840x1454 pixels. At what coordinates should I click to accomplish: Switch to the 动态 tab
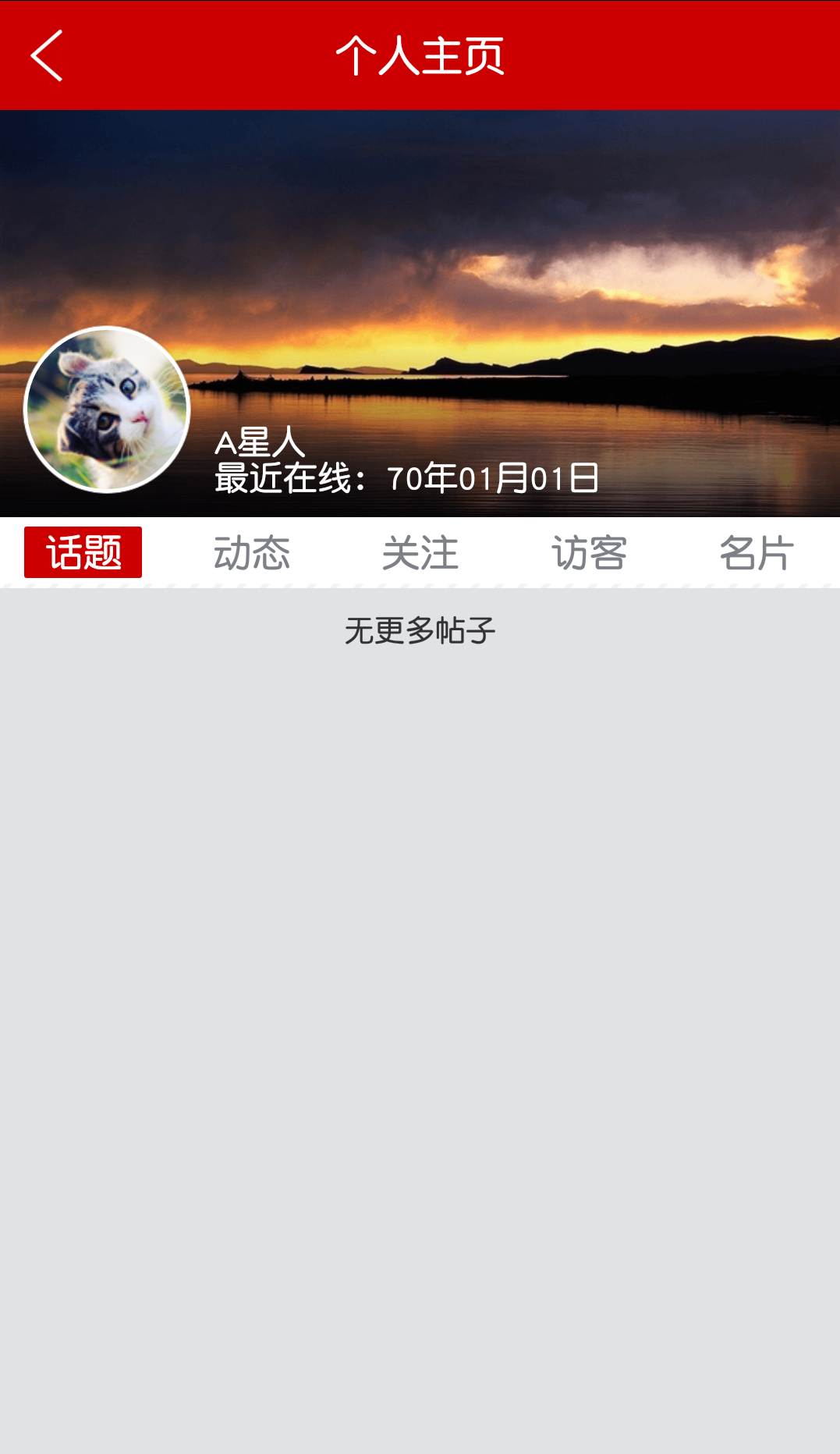pos(252,552)
